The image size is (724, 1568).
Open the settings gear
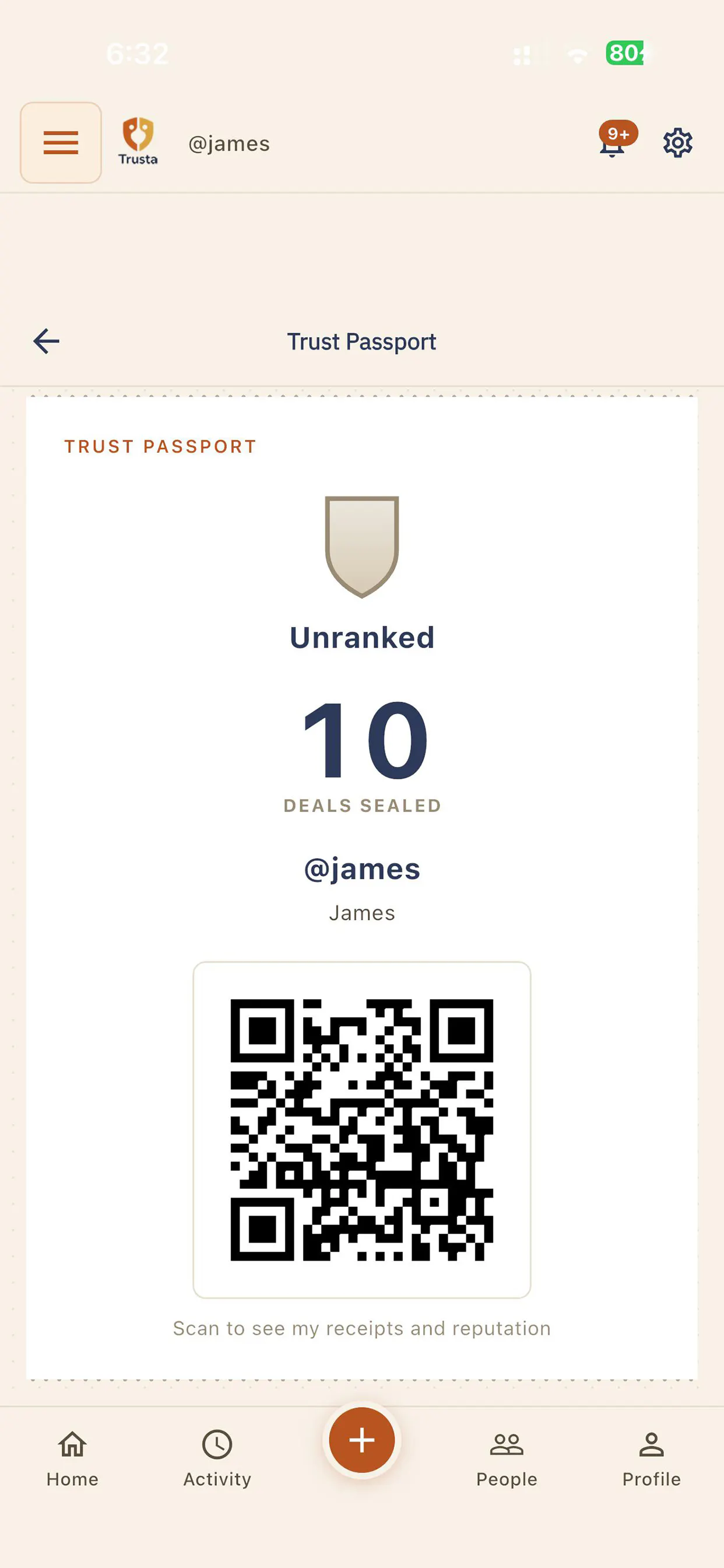[677, 143]
